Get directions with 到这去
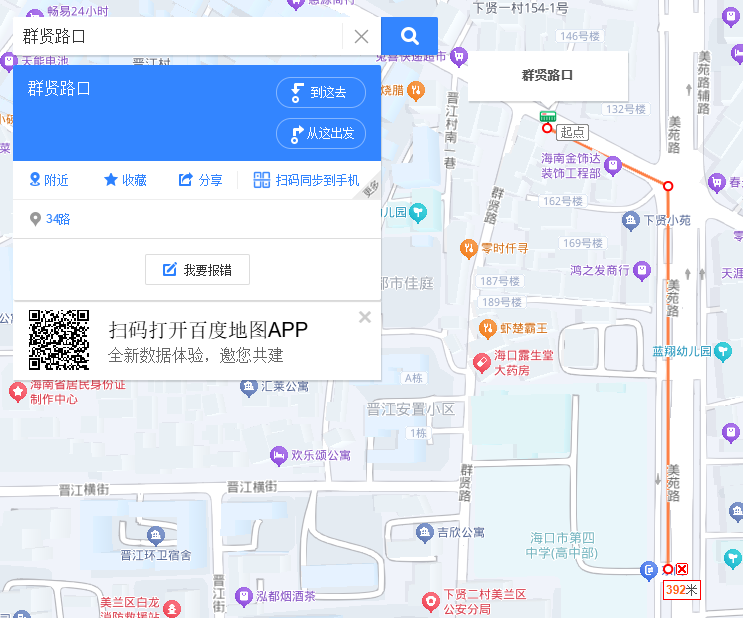Screen dimensions: 743x618 click(x=320, y=93)
